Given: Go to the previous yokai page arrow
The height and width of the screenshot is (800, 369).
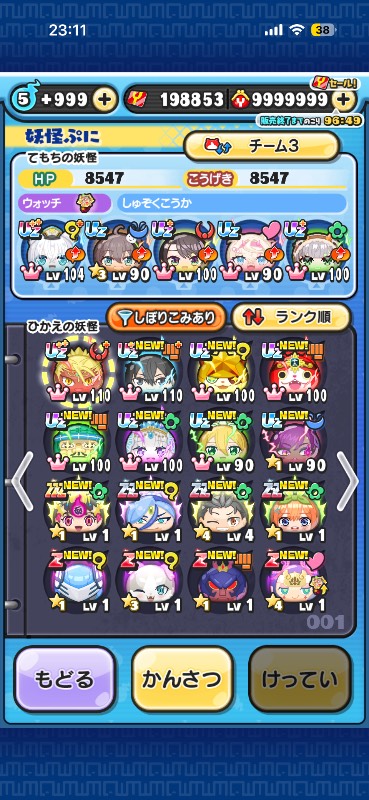Looking at the screenshot, I should (22, 481).
